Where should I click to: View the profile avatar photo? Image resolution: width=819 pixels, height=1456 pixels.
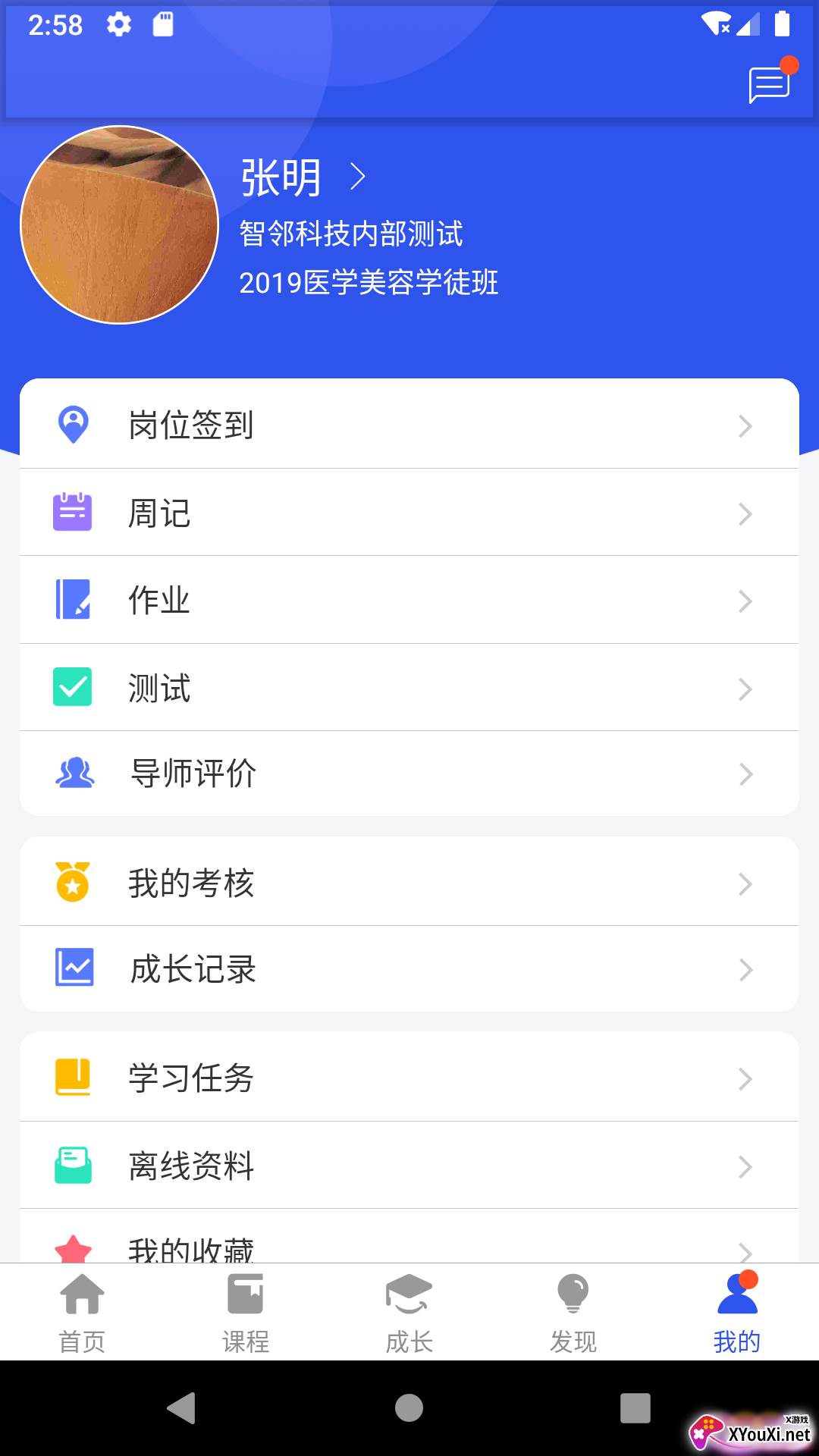(x=120, y=224)
